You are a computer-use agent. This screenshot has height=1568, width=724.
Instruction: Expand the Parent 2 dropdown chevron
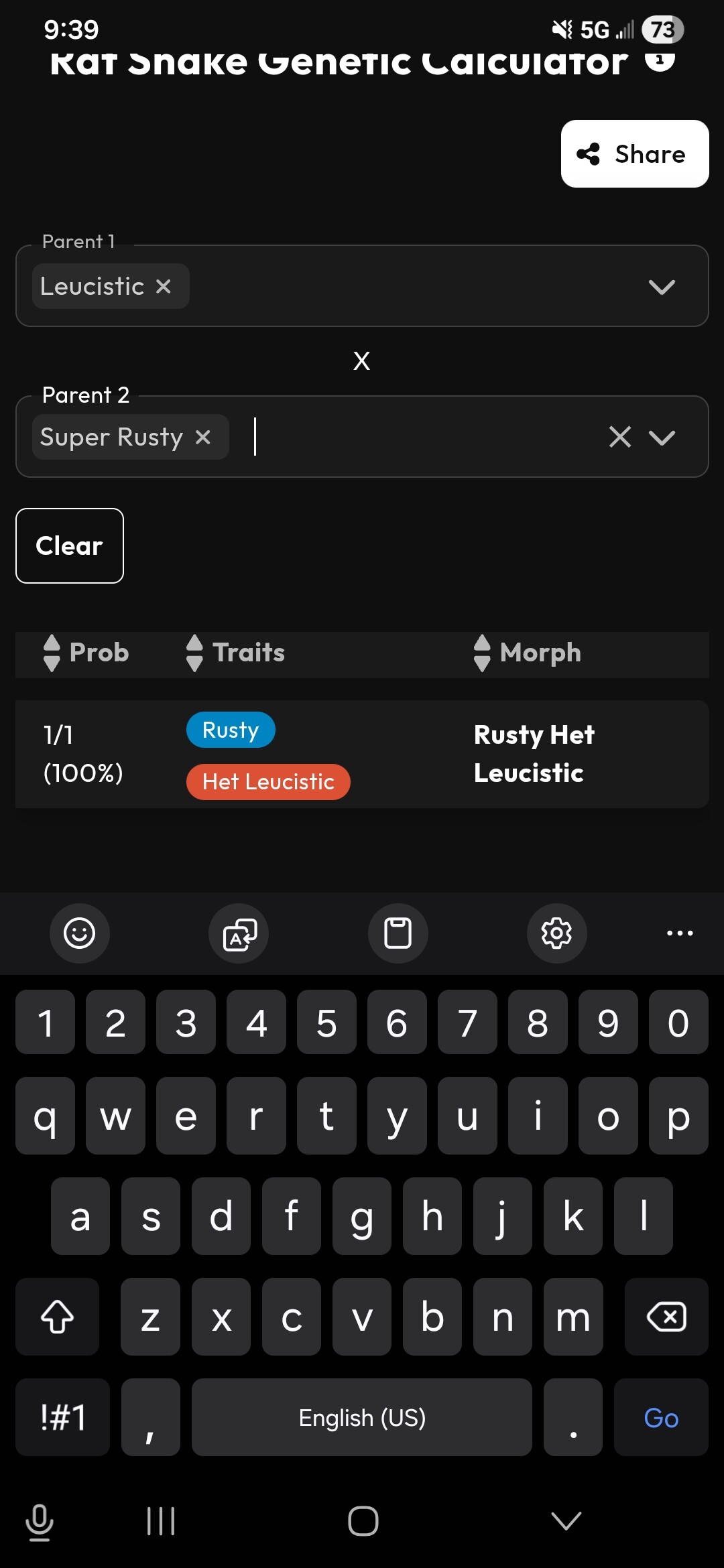[x=662, y=438]
